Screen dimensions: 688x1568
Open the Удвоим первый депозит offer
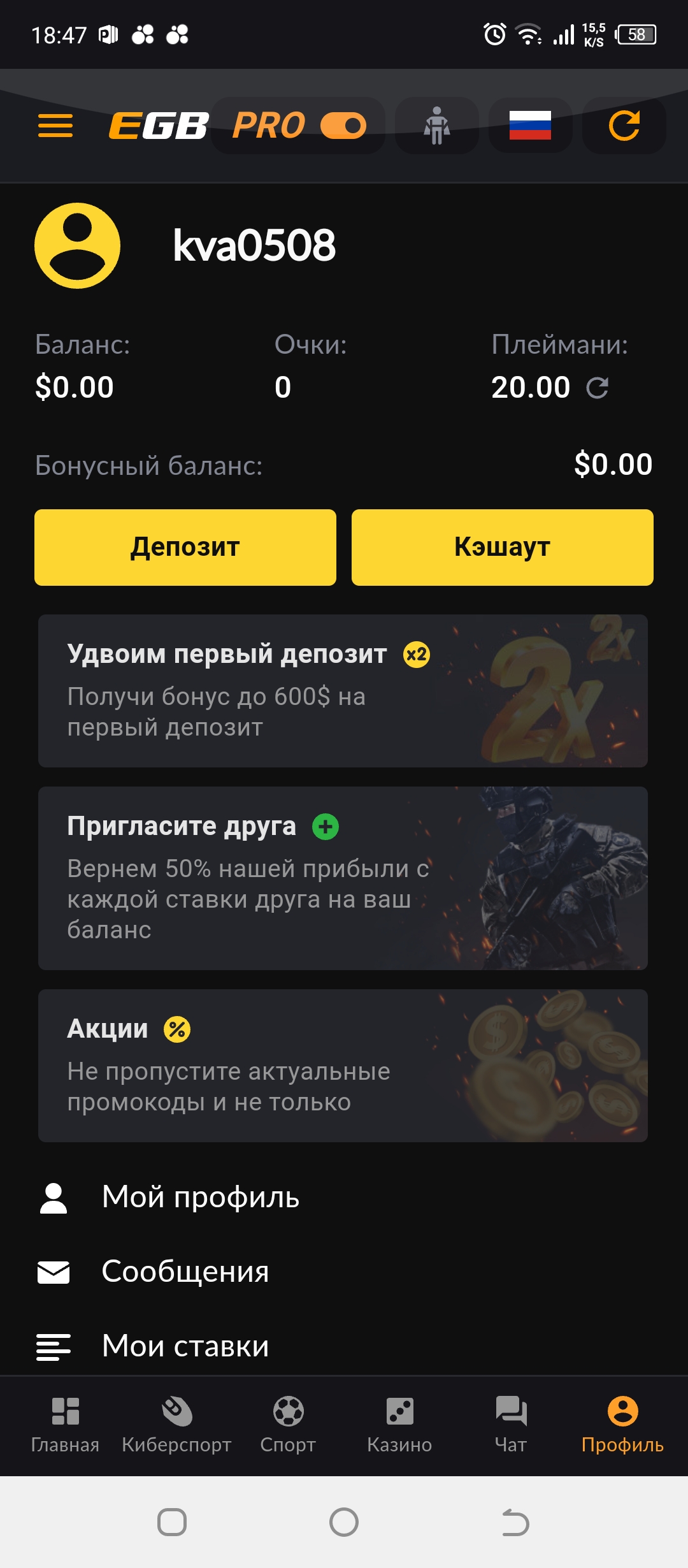click(x=343, y=690)
